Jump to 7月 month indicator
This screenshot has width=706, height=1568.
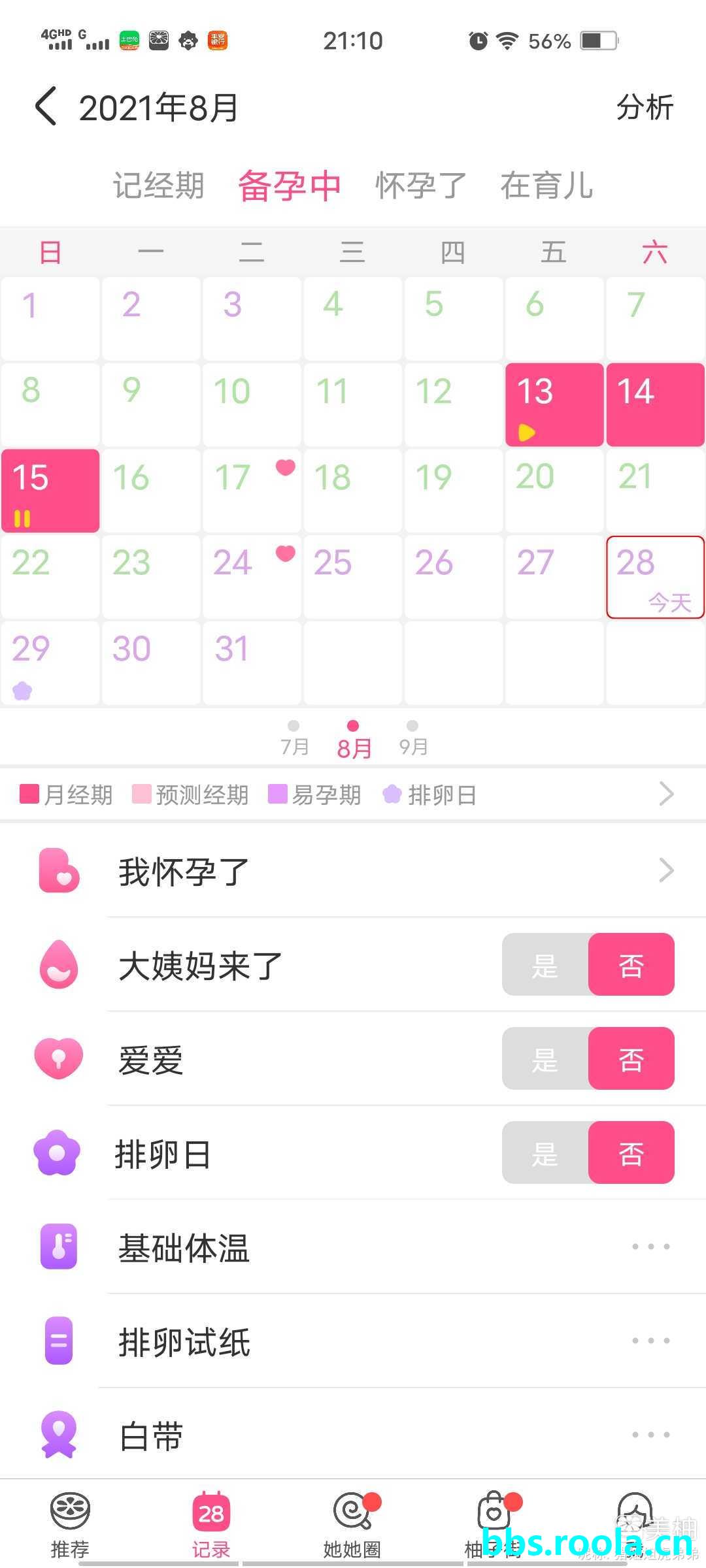[294, 738]
